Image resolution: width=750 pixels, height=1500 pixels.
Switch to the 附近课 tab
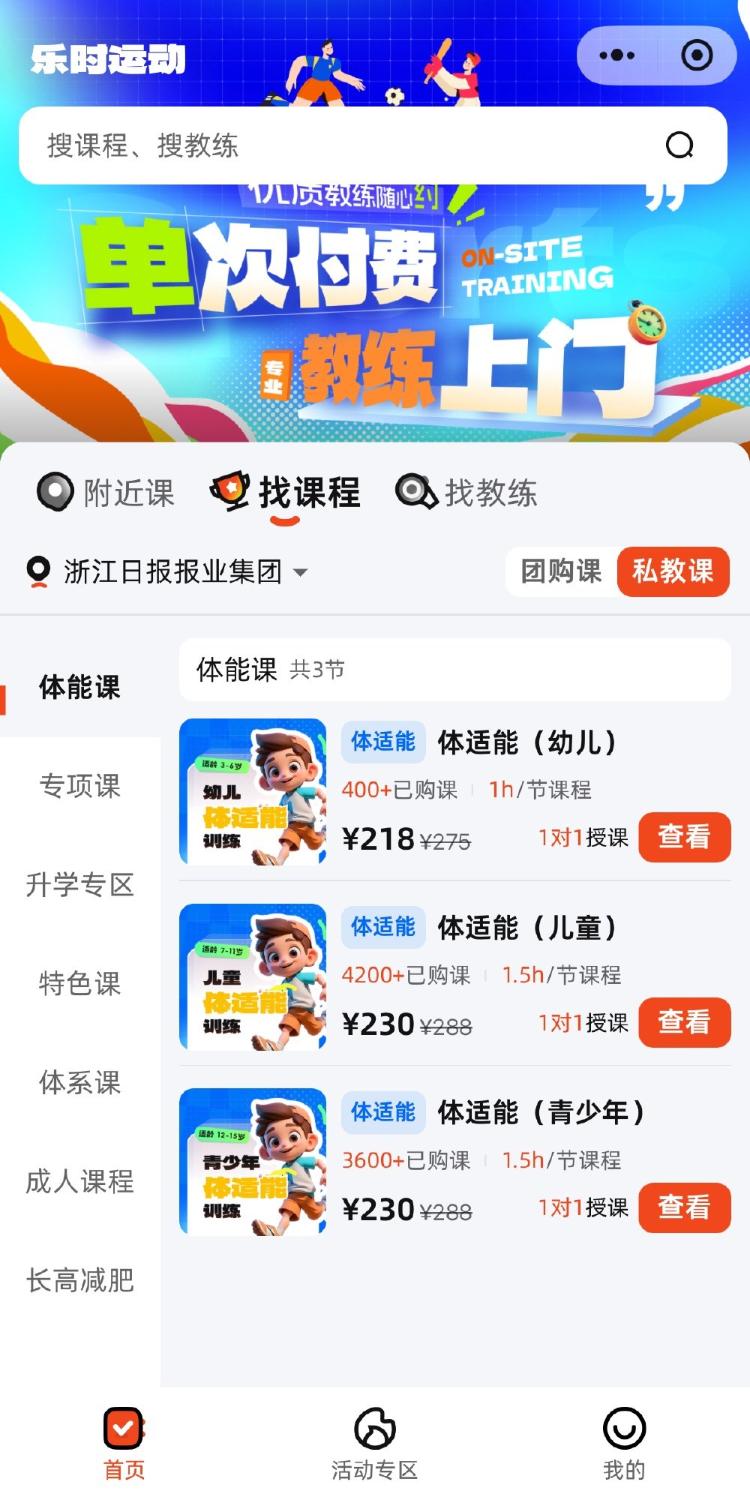(x=106, y=492)
